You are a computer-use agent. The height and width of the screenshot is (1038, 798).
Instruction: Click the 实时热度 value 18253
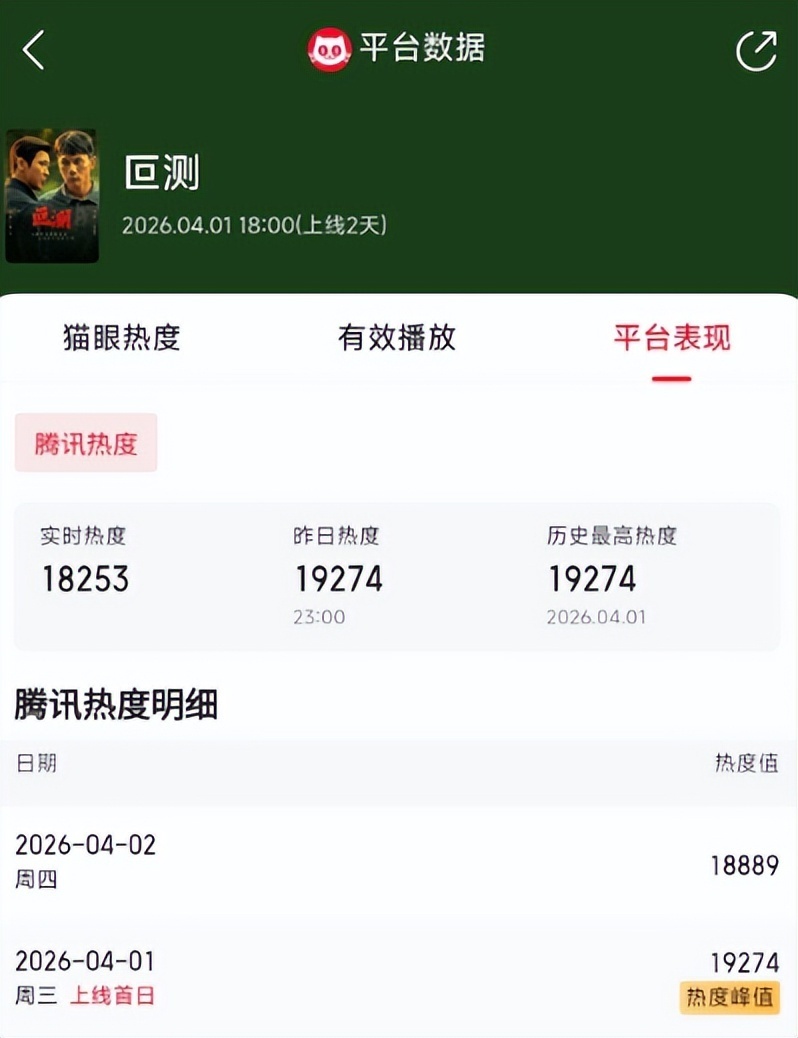tap(84, 580)
